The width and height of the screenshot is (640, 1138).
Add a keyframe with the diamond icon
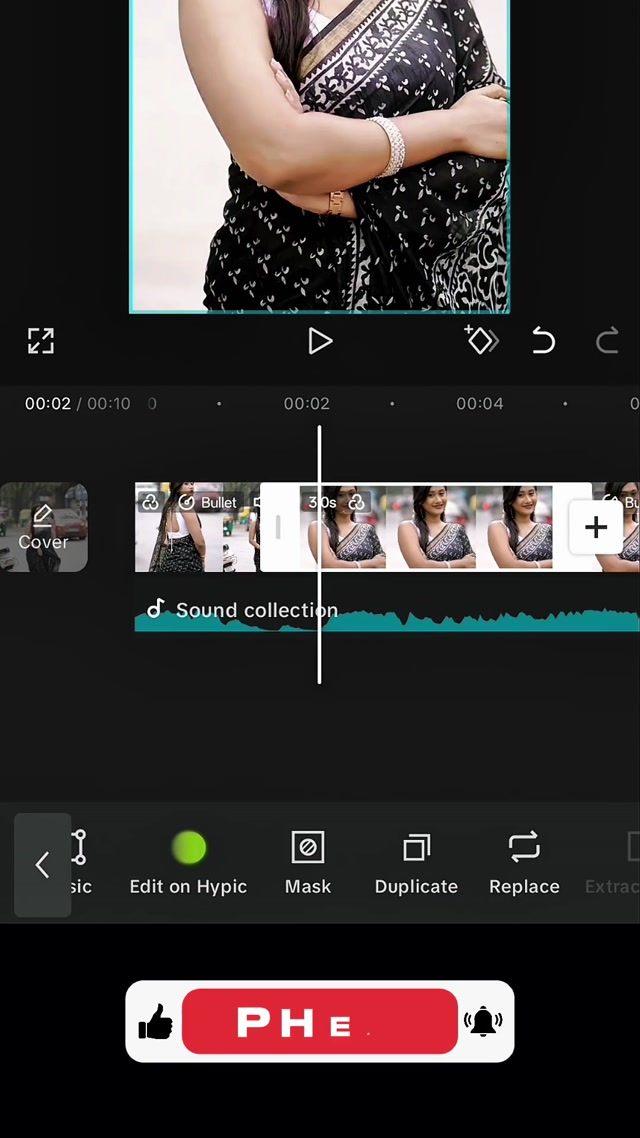[x=481, y=341]
